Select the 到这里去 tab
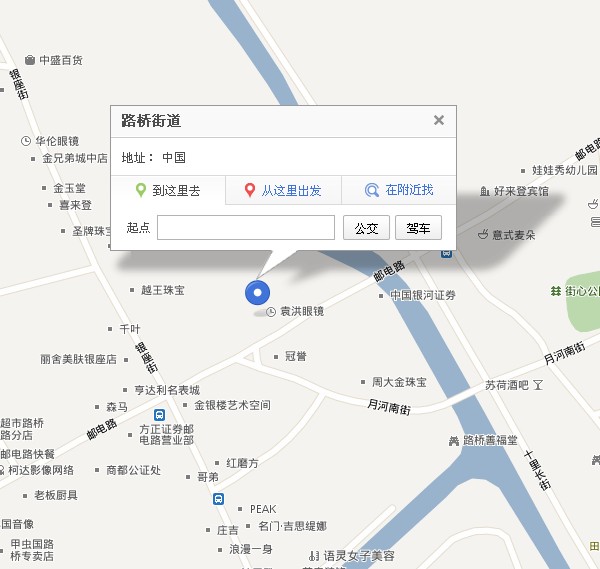 [168, 190]
